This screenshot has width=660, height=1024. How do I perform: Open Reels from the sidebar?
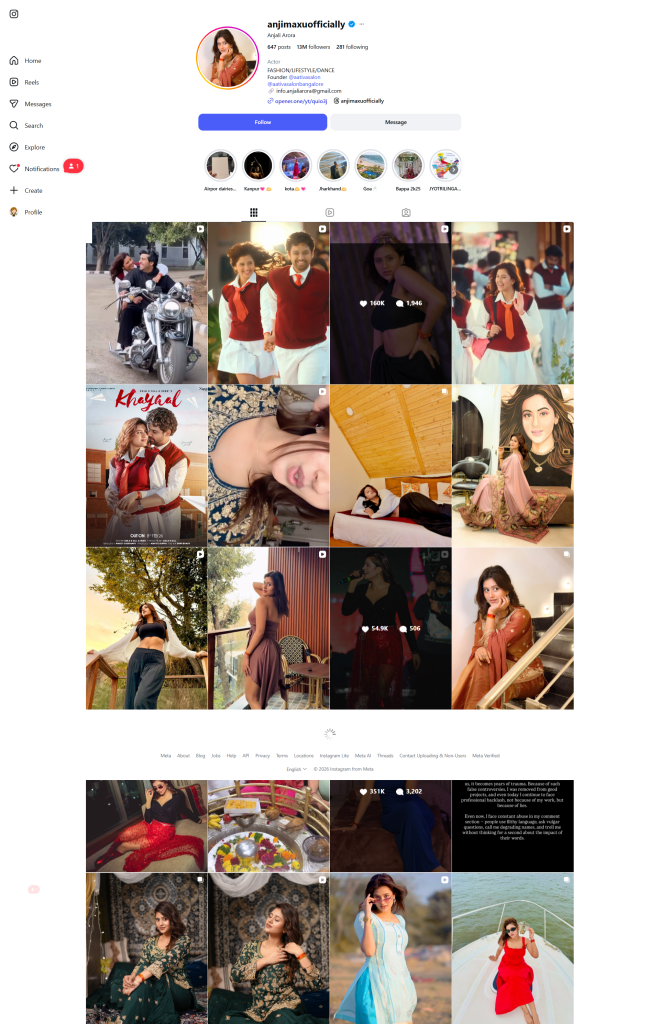[x=32, y=82]
